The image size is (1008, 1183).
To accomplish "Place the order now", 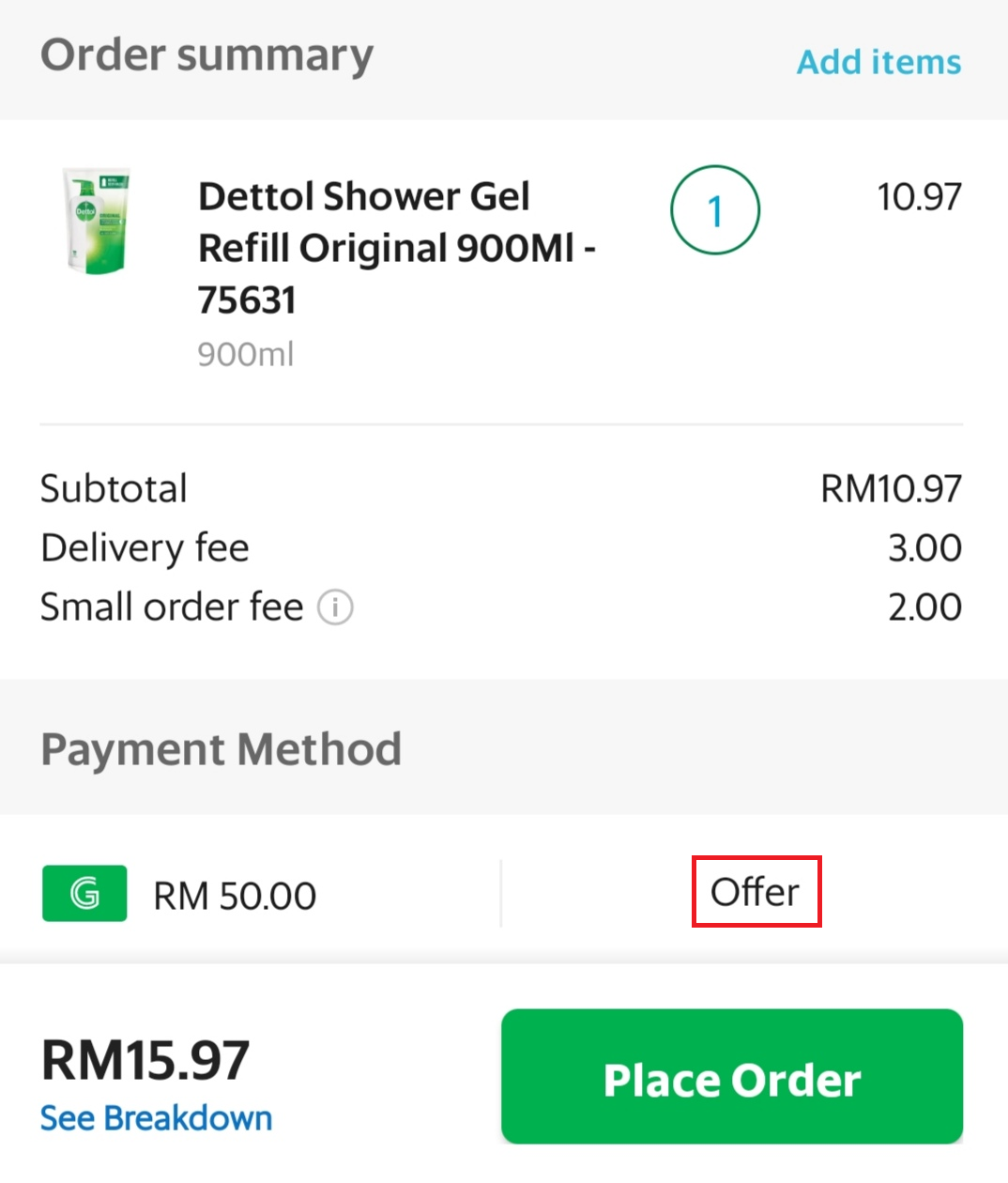I will click(731, 1077).
